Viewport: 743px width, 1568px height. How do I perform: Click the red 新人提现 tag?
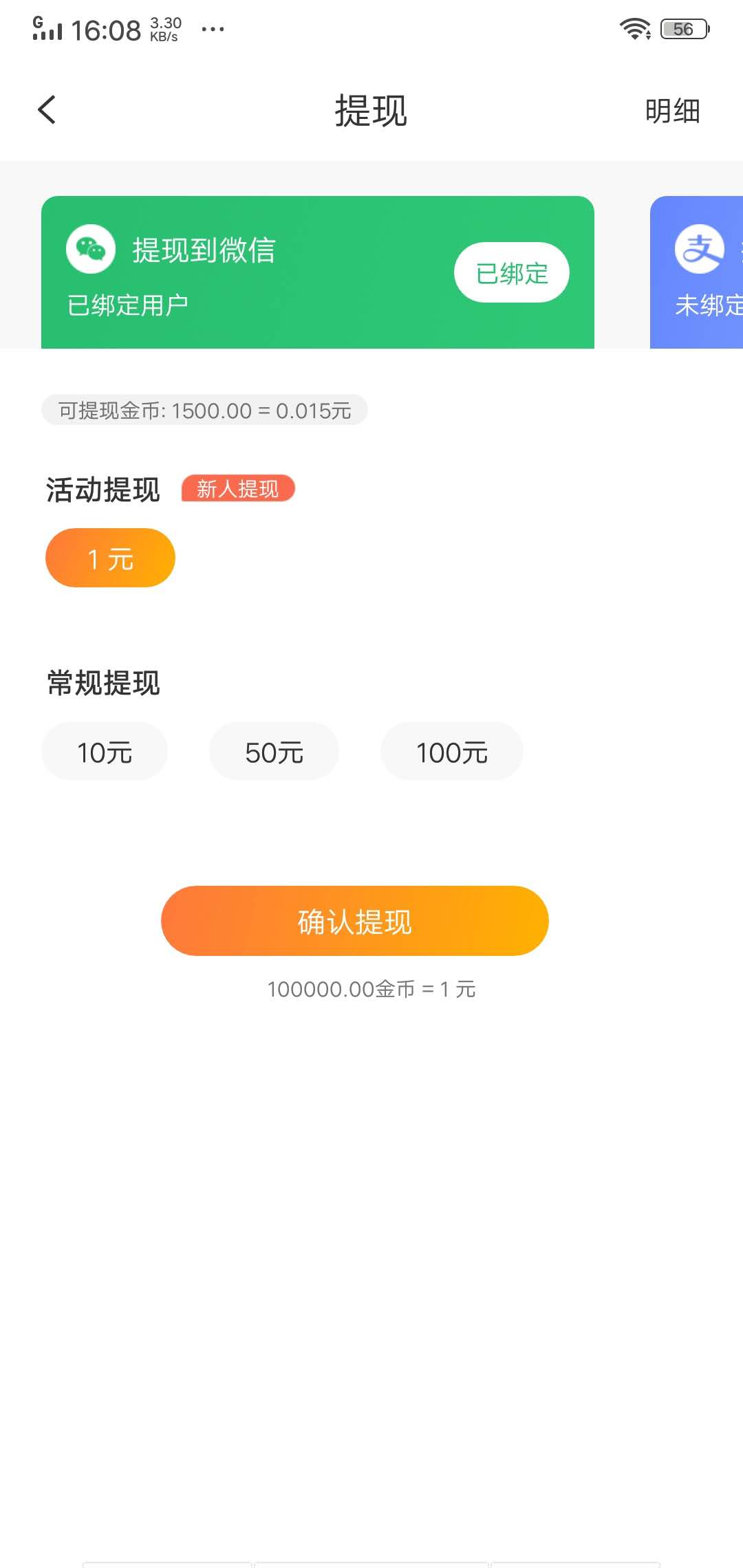(237, 488)
